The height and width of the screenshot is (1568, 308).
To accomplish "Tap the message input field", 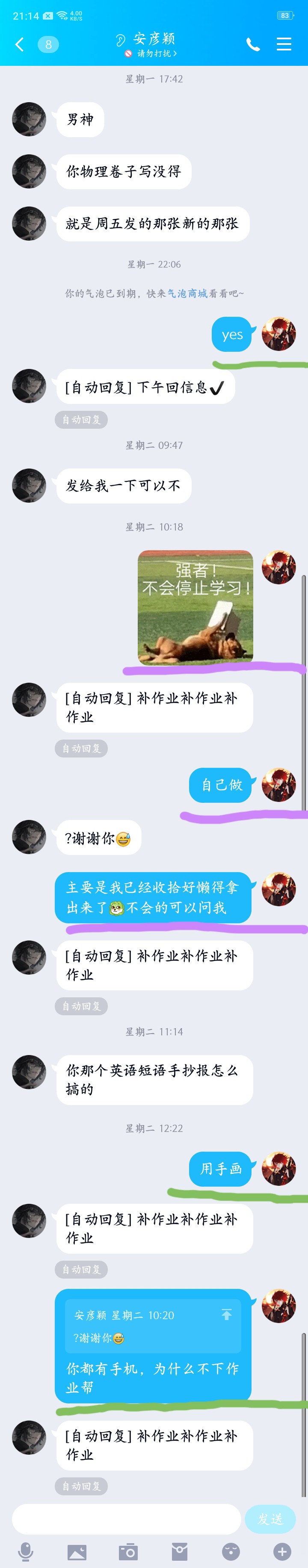I will coord(126,1519).
